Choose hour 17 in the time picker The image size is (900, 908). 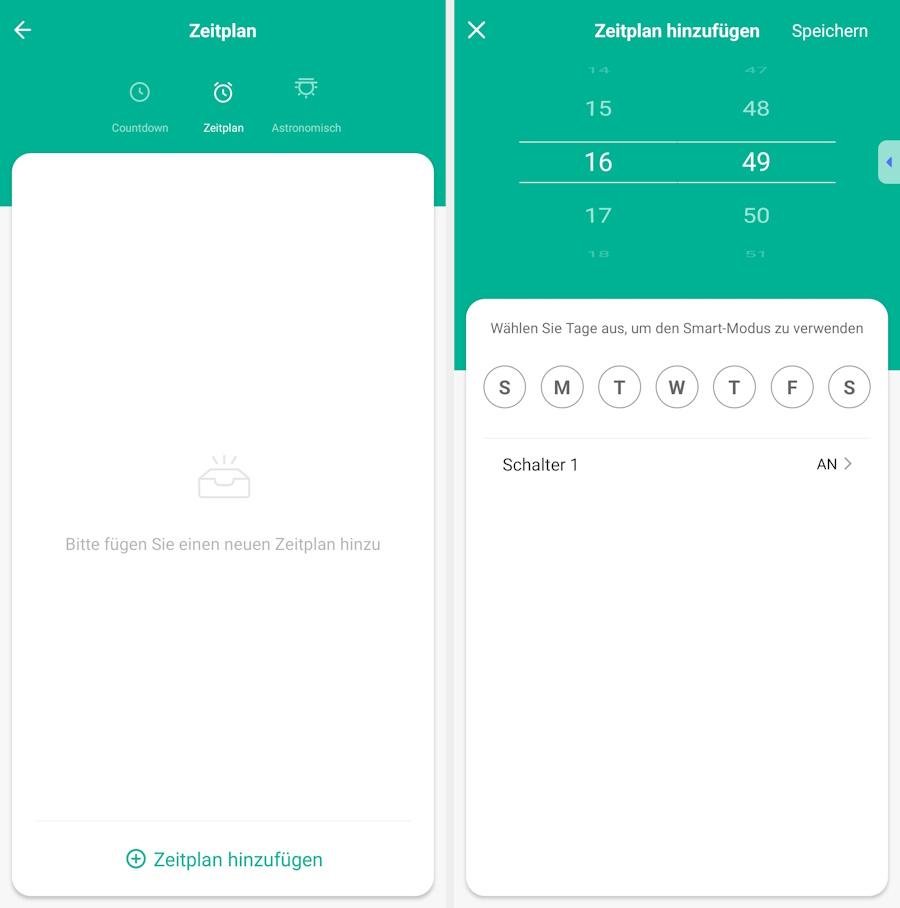[598, 215]
